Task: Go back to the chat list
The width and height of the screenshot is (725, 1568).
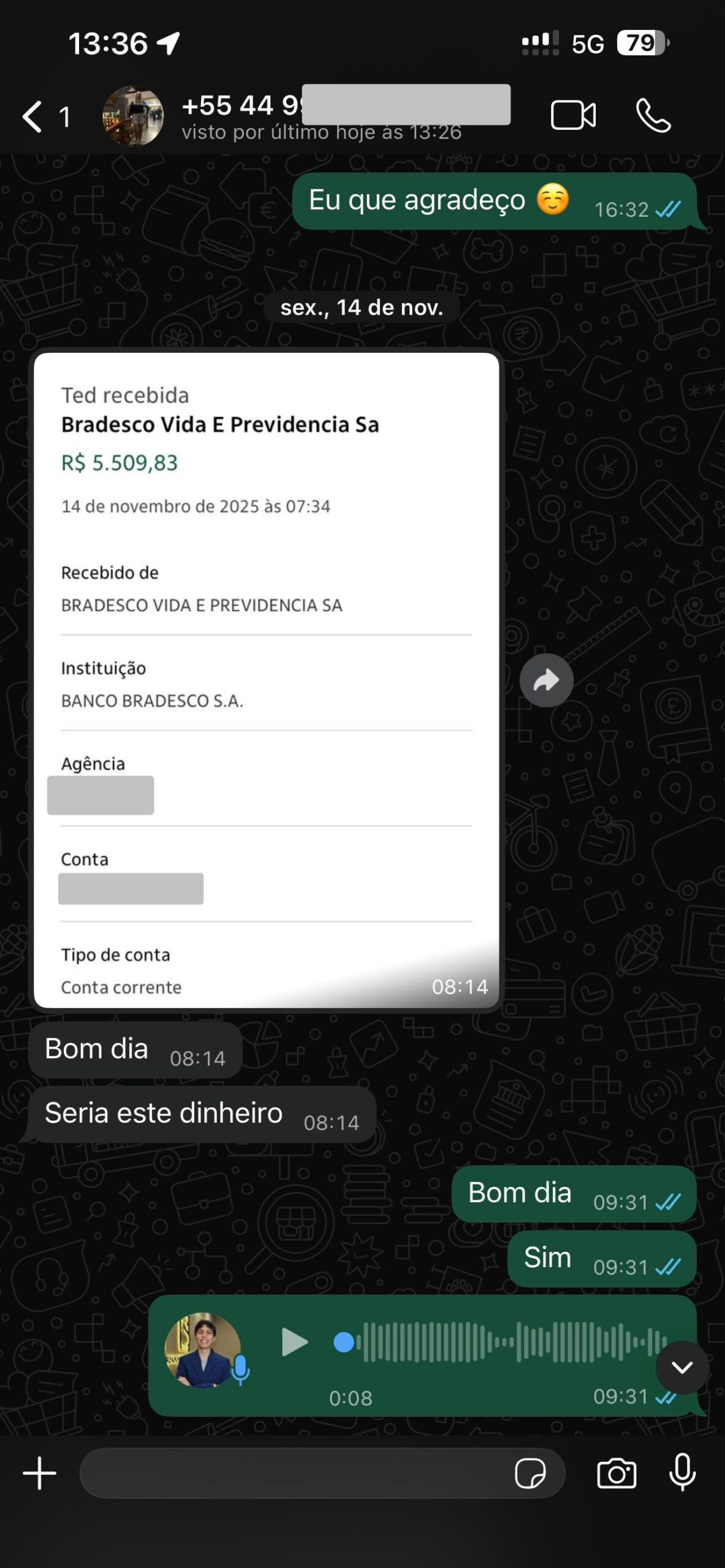Action: pyautogui.click(x=34, y=116)
